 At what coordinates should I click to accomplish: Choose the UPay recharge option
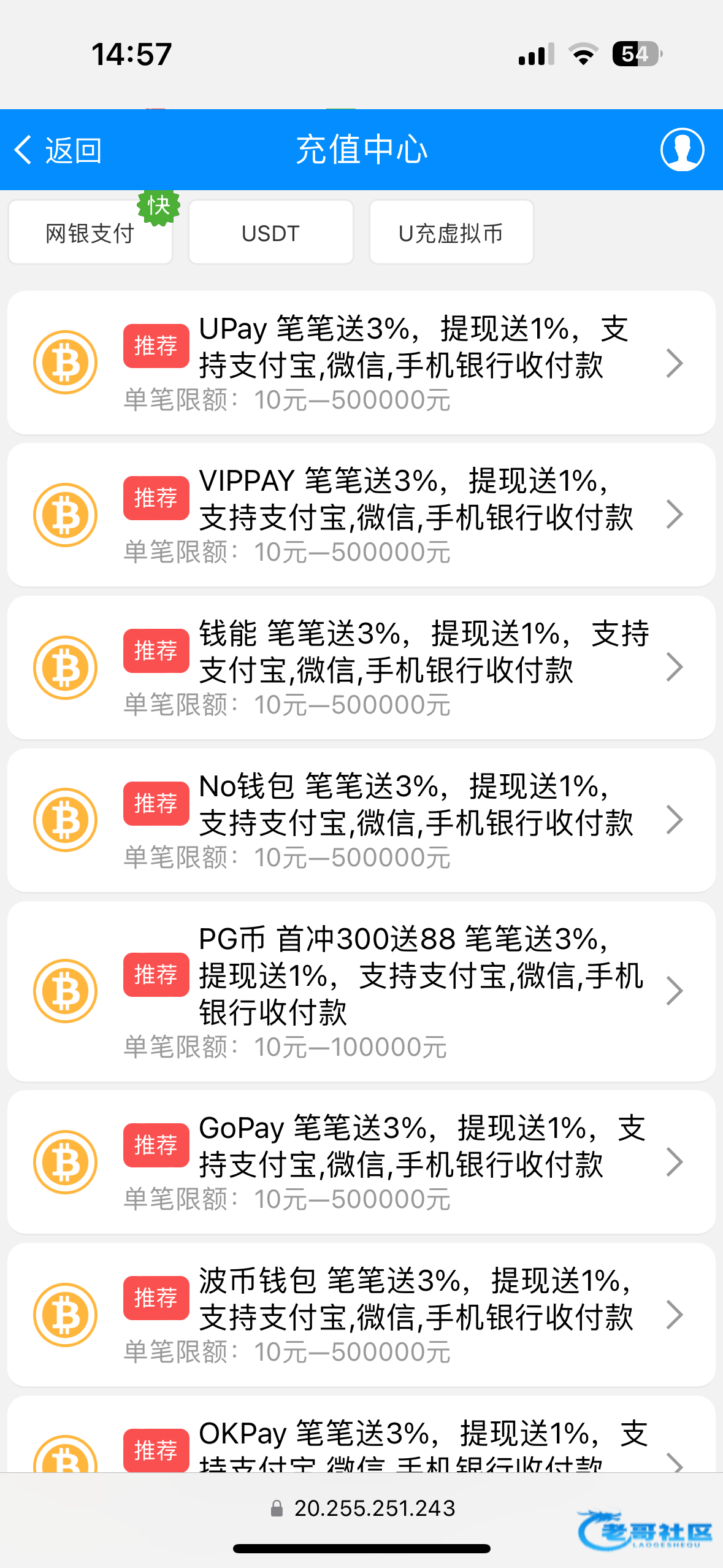pyautogui.click(x=361, y=363)
